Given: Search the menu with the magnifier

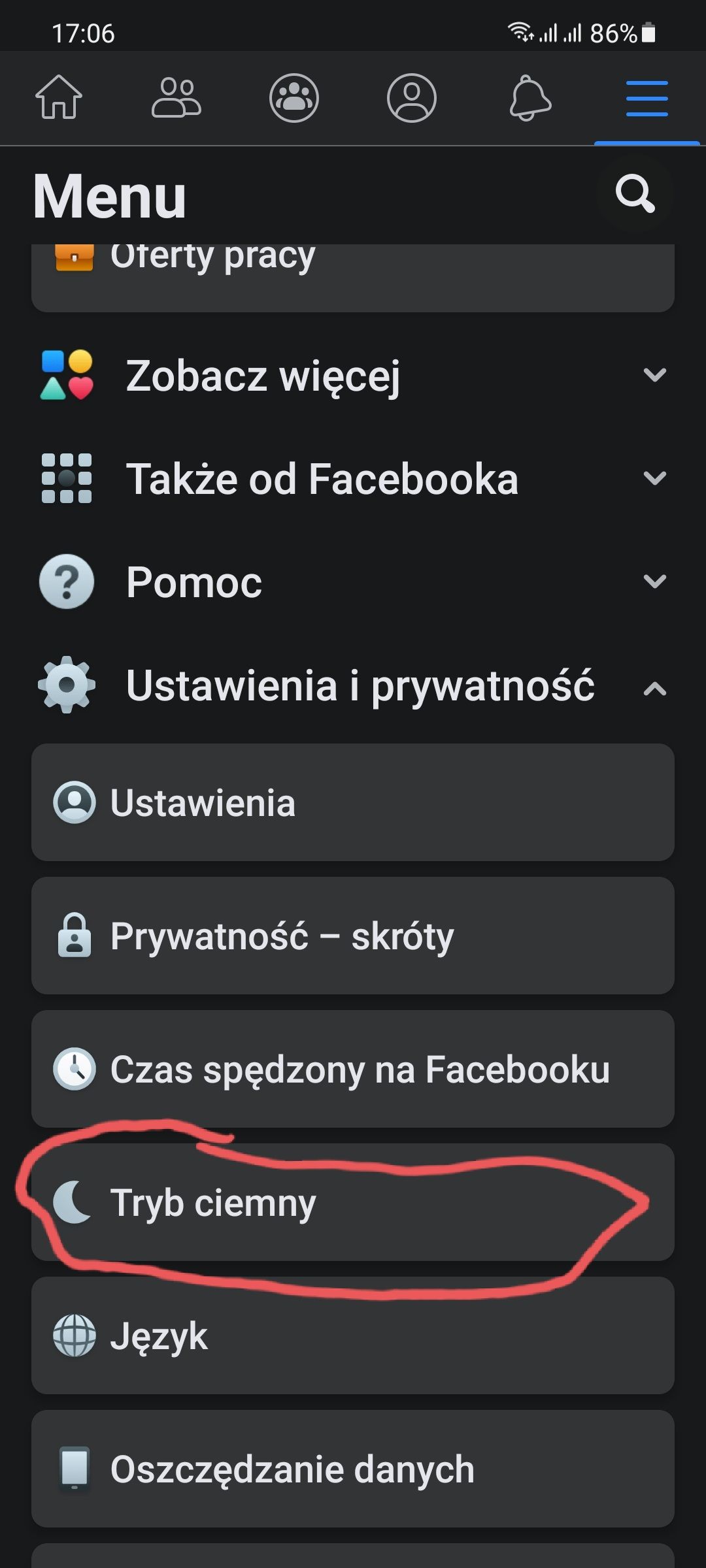Looking at the screenshot, I should pos(635,193).
